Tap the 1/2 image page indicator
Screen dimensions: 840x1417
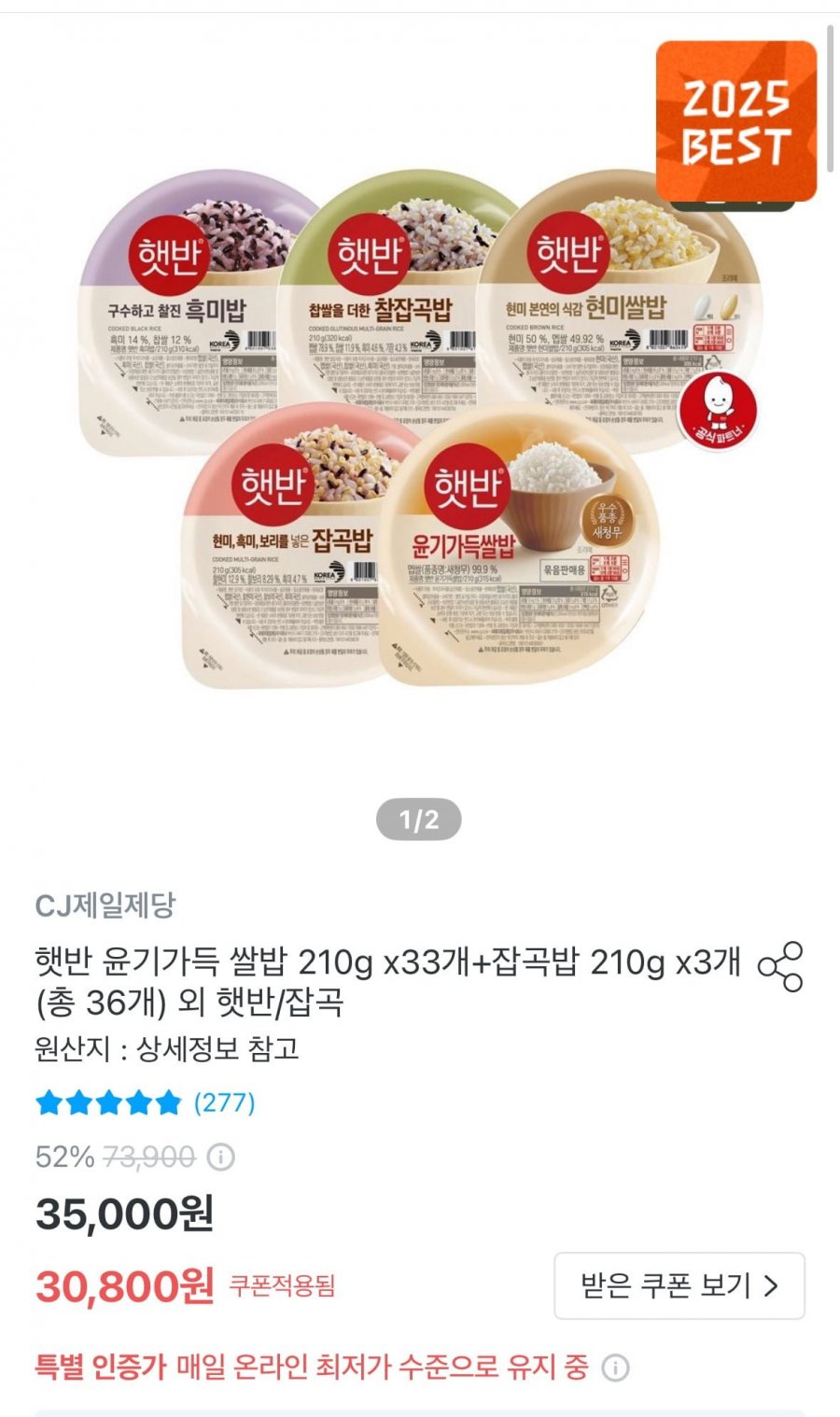(418, 821)
